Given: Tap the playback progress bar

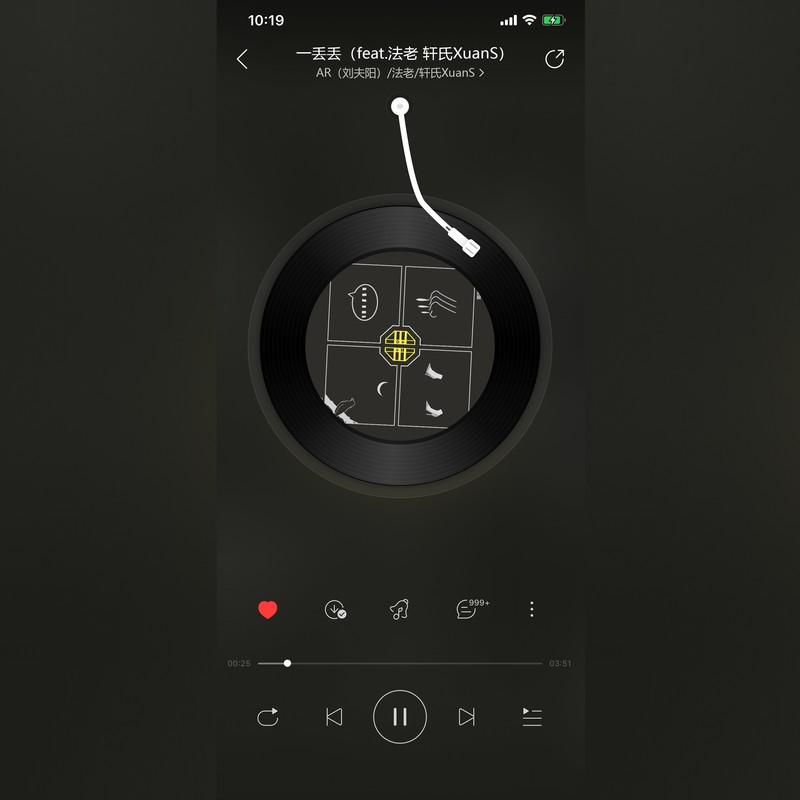Looking at the screenshot, I should (400, 663).
